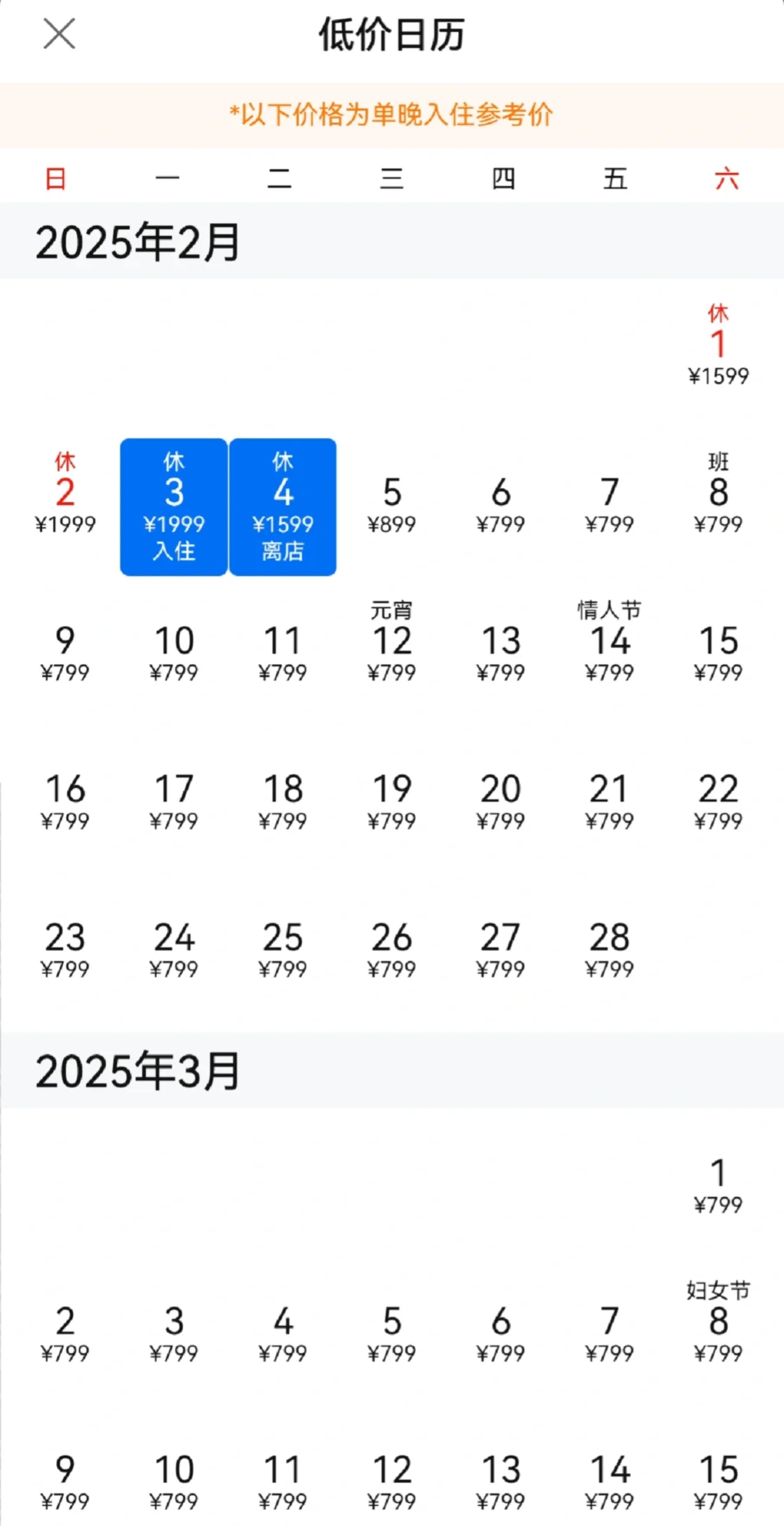Select February 8 workday date
The width and height of the screenshot is (784, 1526).
click(718, 492)
